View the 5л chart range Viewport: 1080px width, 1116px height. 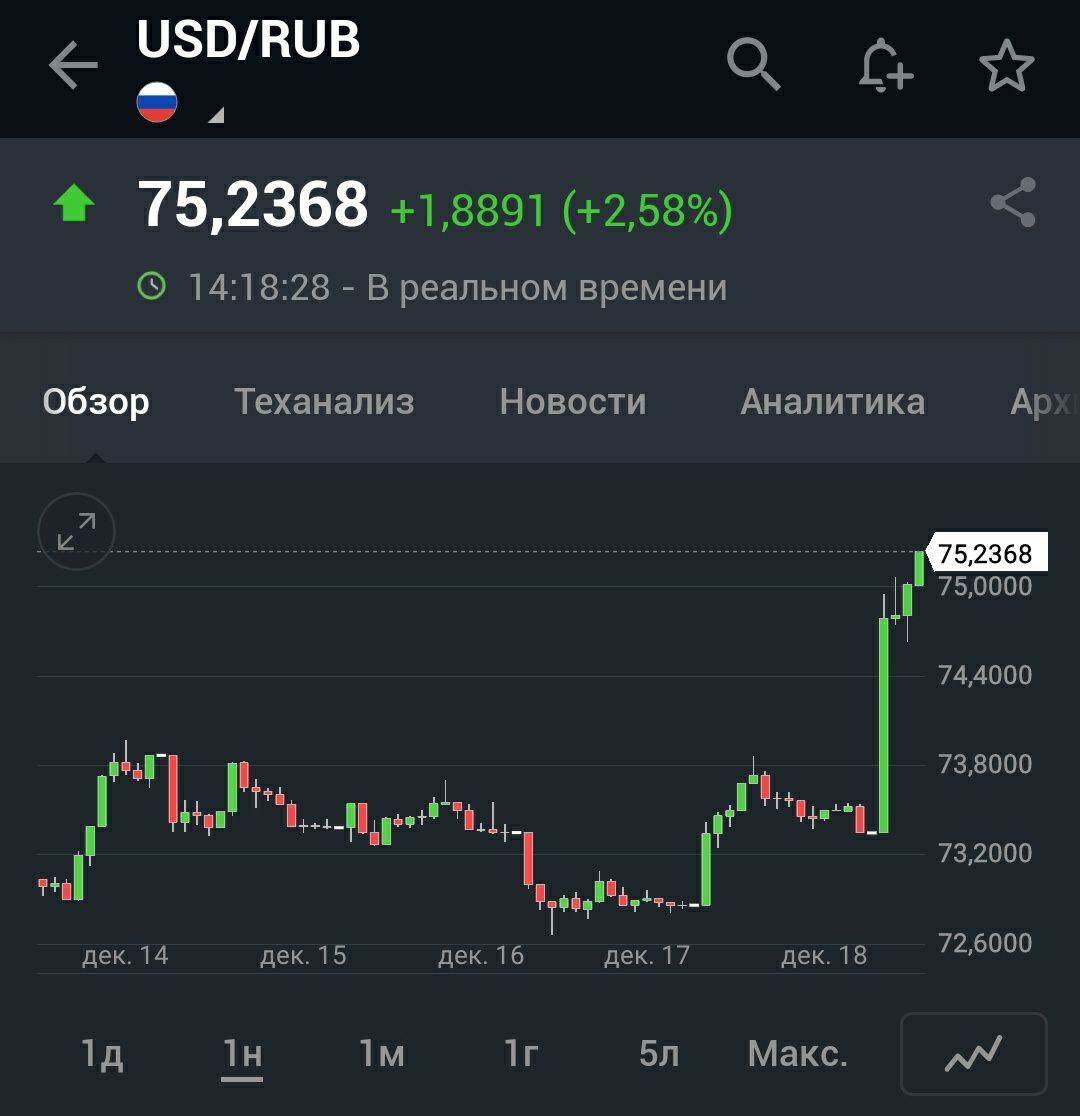[659, 1054]
